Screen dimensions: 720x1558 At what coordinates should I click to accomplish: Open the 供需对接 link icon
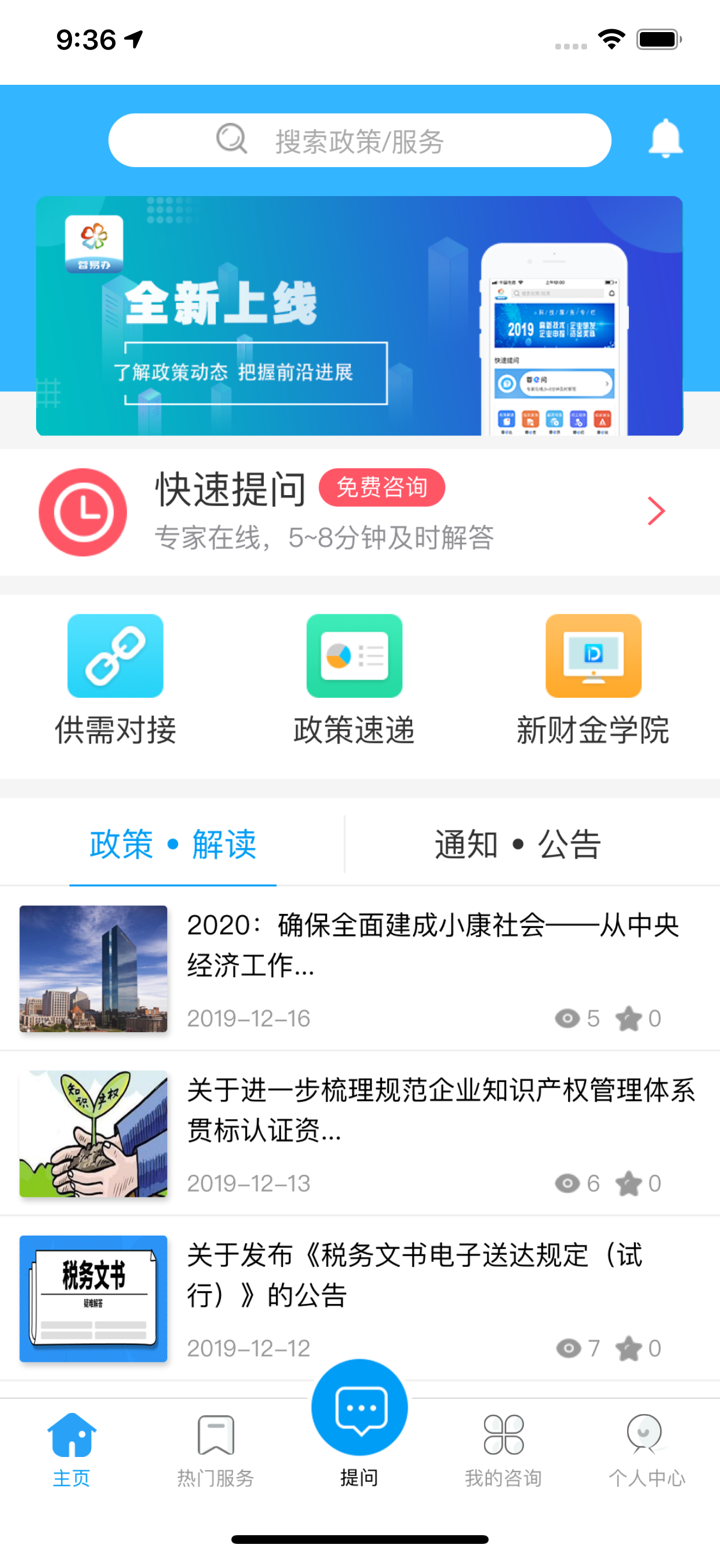(115, 655)
